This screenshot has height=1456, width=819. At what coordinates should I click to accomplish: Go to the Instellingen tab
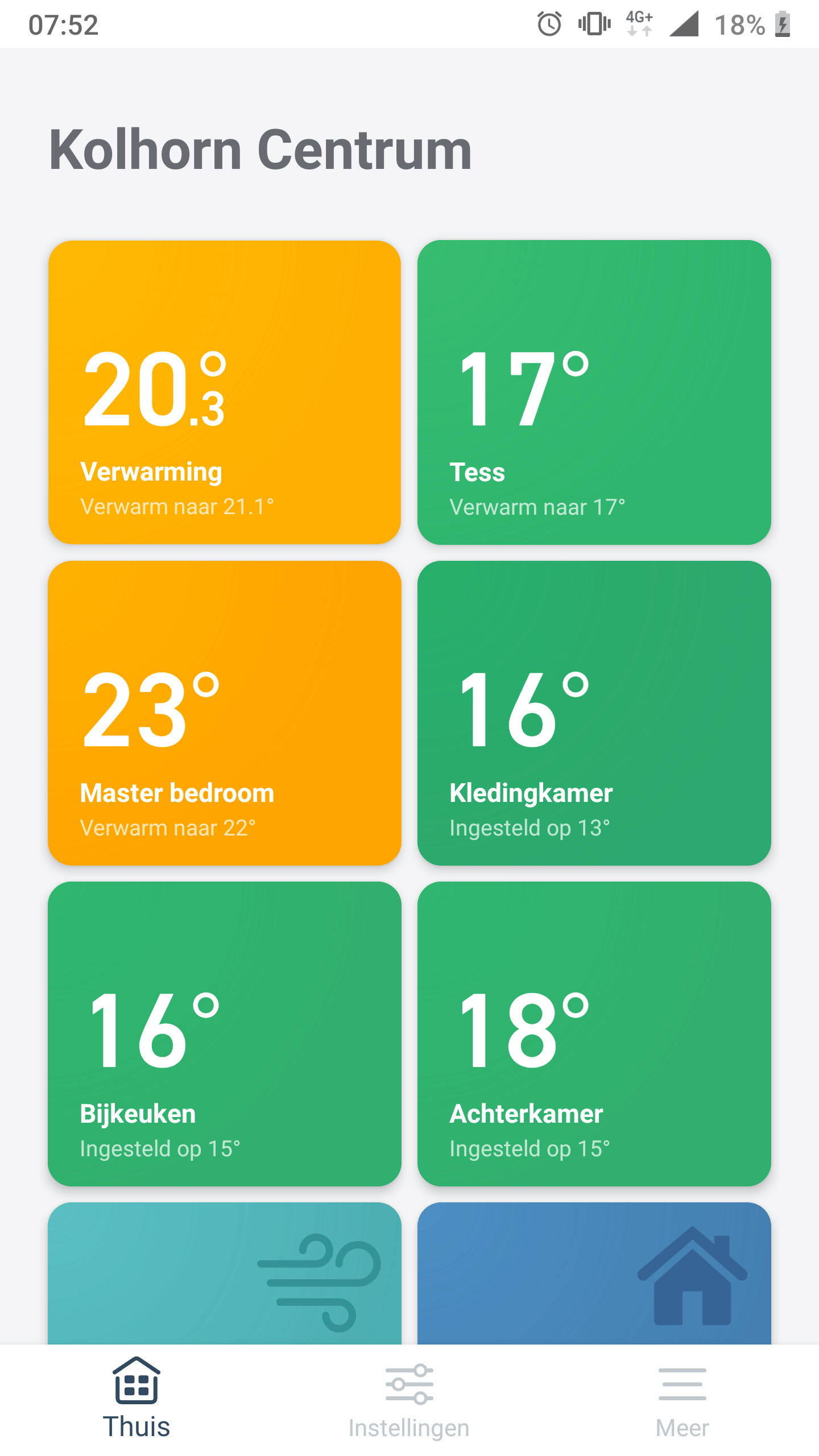coord(409,1399)
